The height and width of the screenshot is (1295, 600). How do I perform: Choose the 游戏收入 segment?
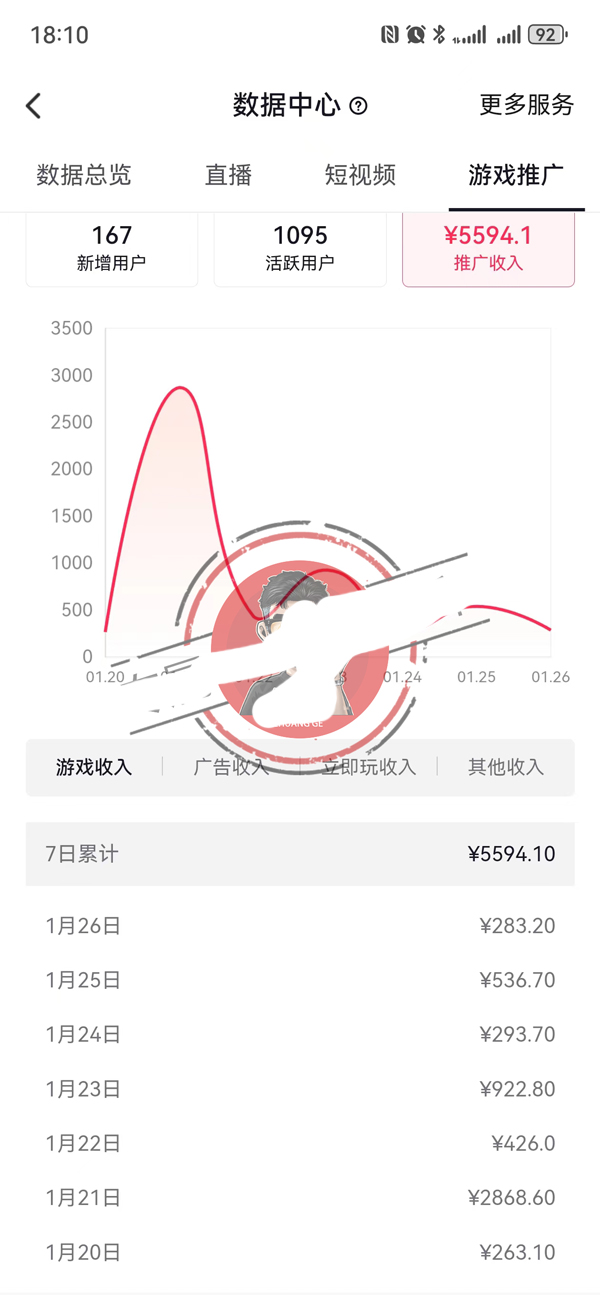click(94, 767)
